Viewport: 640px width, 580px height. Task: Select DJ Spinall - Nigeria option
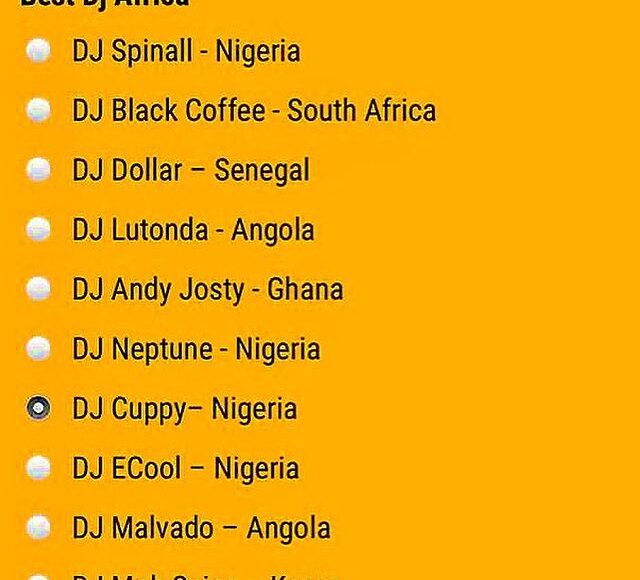38,50
